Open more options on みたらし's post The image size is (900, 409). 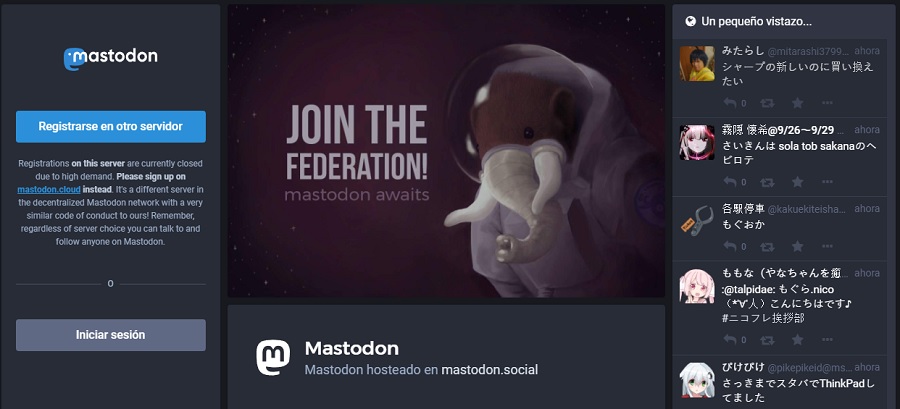click(827, 102)
